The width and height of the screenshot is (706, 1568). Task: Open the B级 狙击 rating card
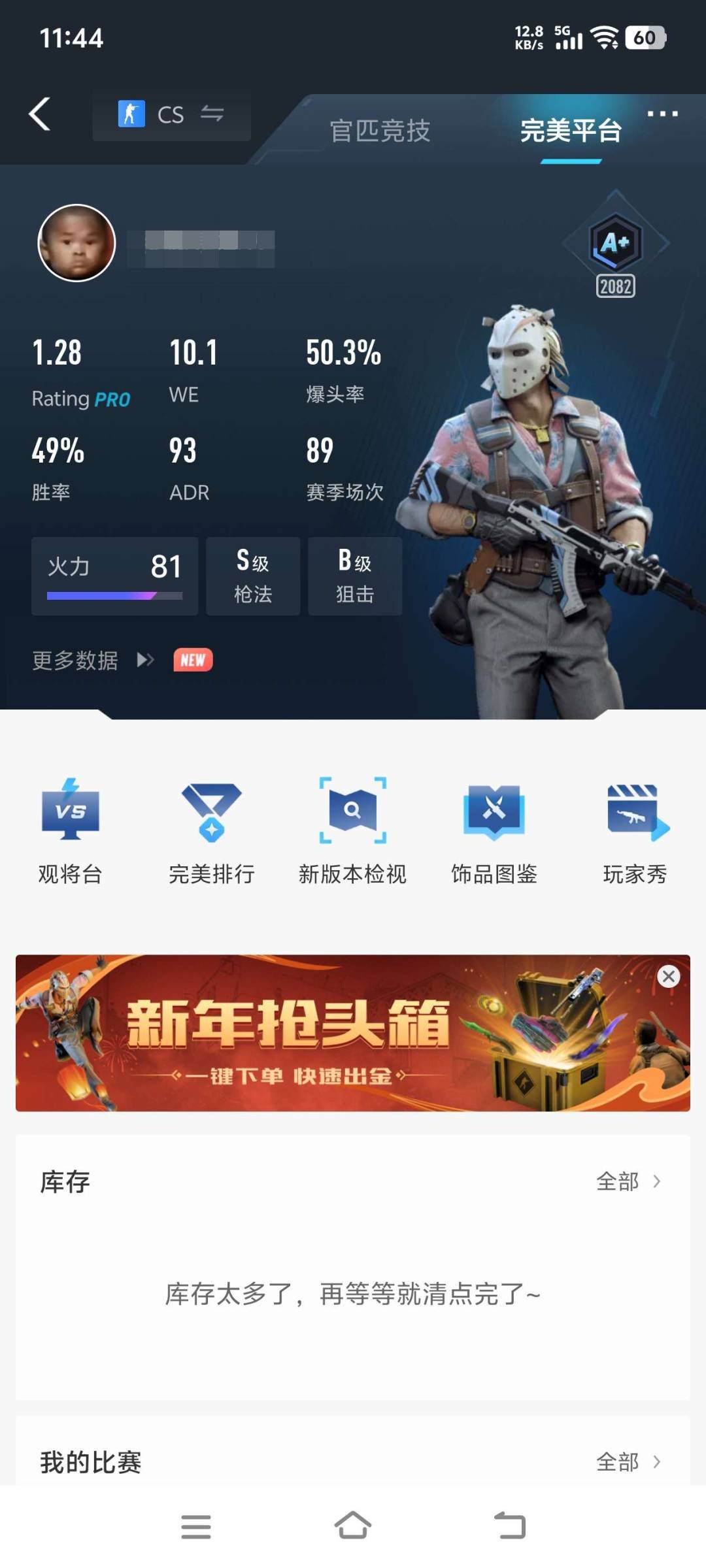click(355, 576)
